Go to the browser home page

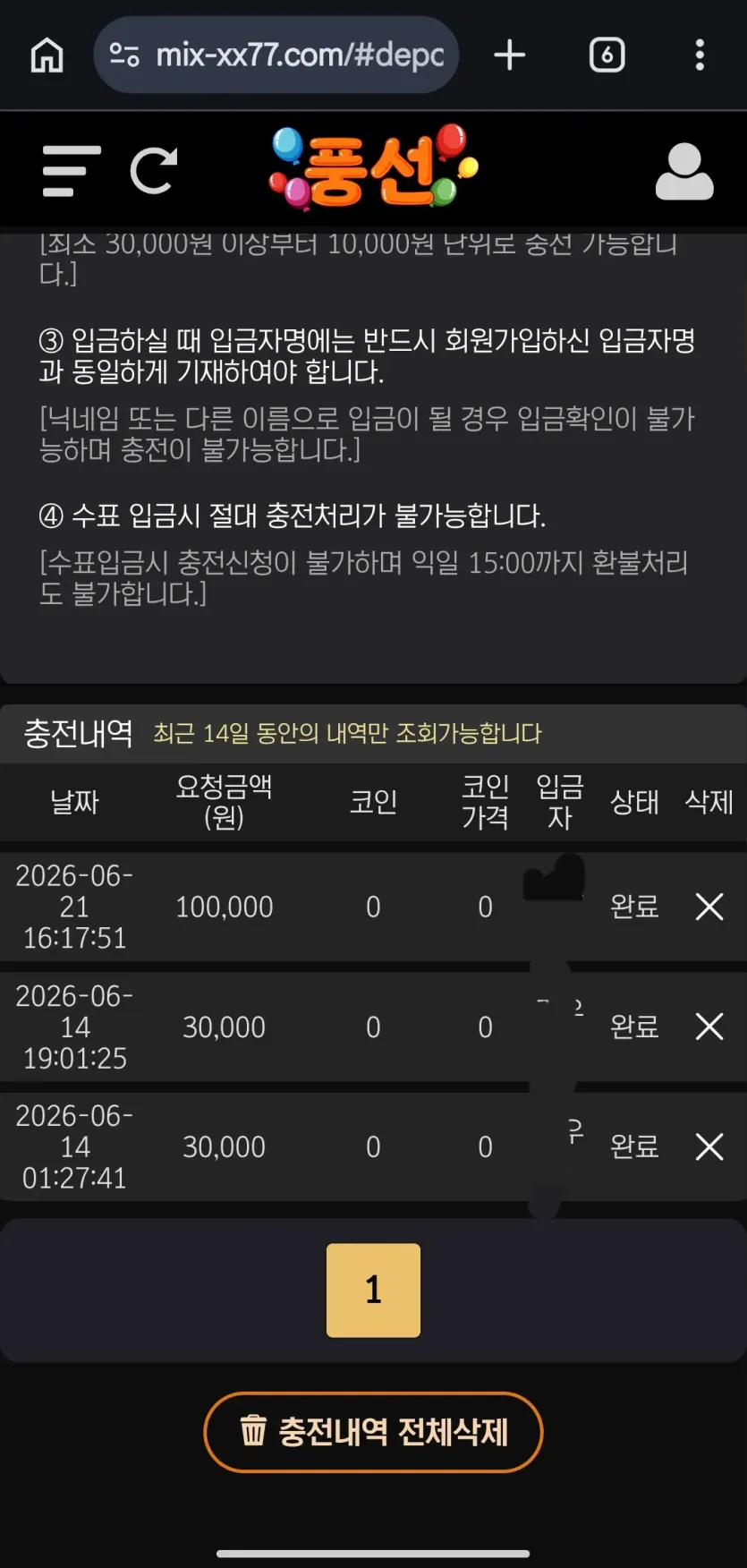click(47, 55)
